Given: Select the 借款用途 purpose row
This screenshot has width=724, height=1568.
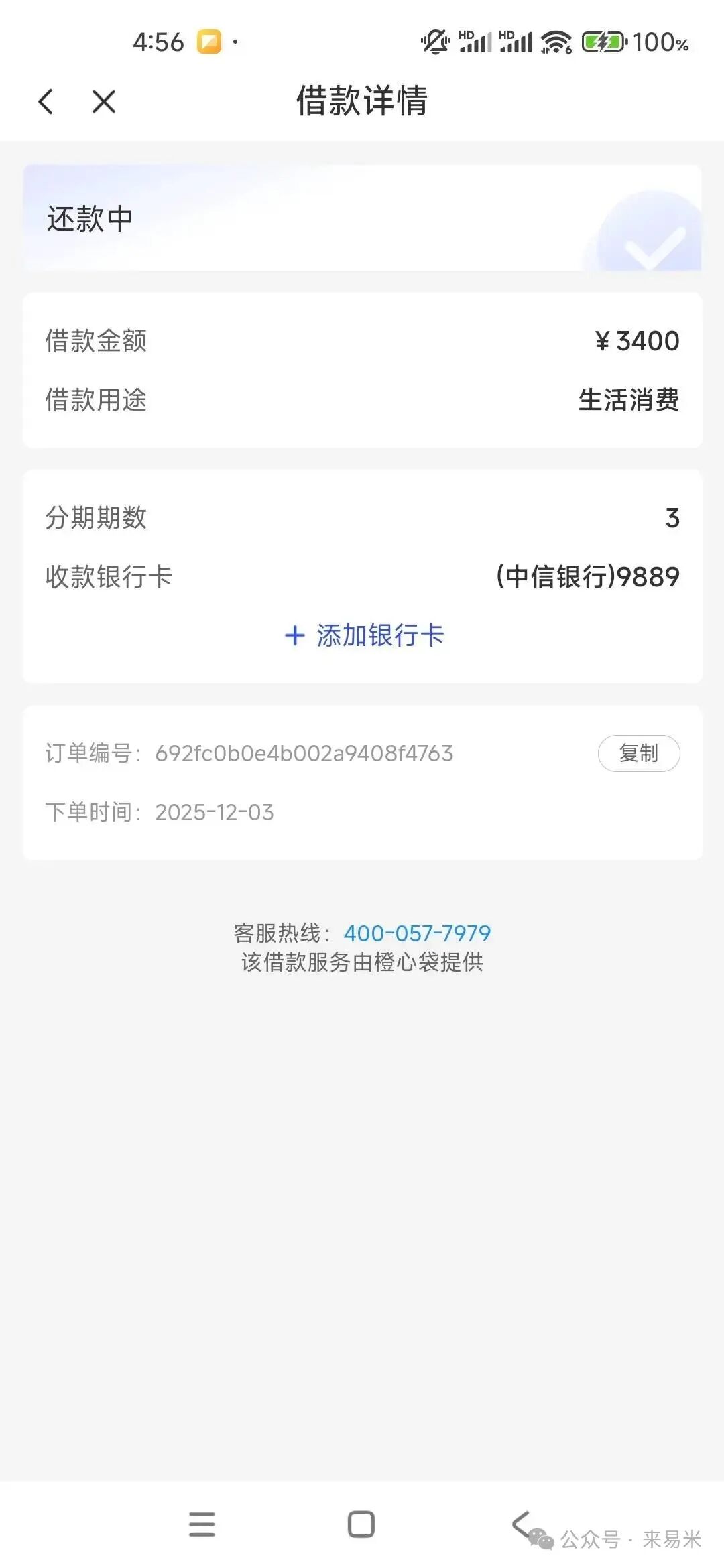Looking at the screenshot, I should tap(362, 401).
